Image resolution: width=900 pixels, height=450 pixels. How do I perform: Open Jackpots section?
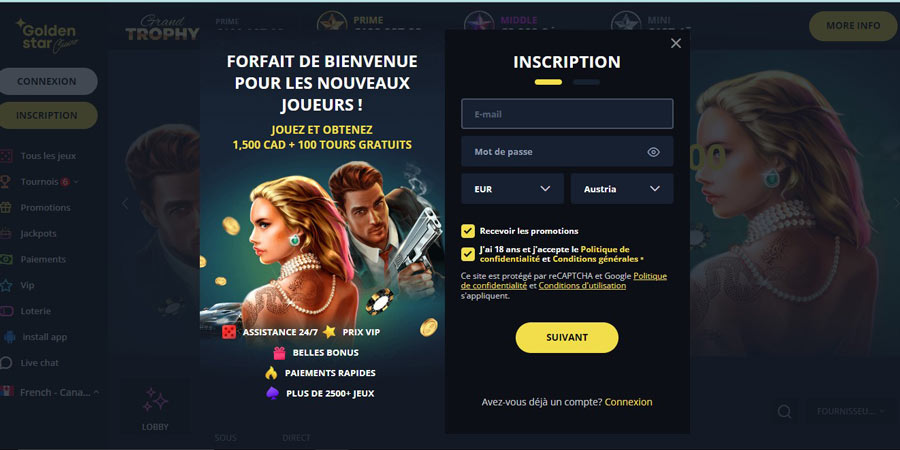coord(38,233)
